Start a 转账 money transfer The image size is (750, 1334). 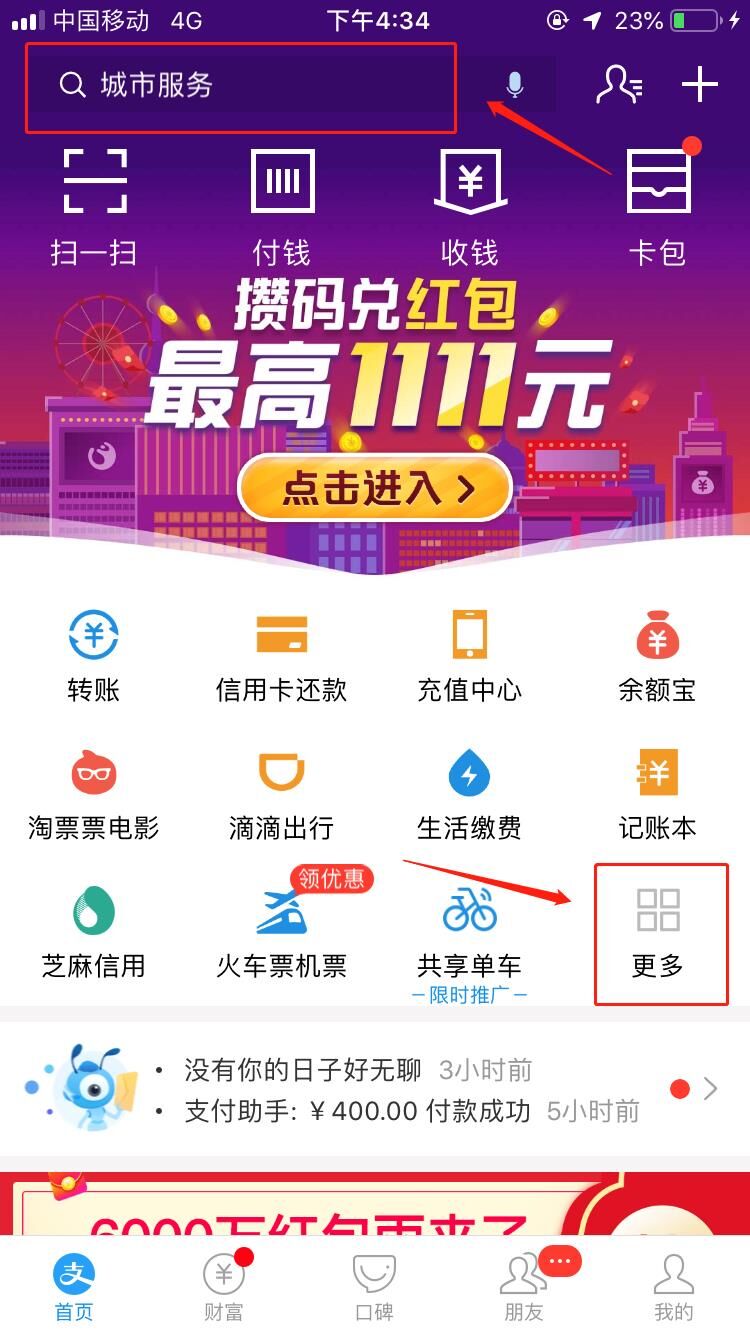click(x=93, y=653)
